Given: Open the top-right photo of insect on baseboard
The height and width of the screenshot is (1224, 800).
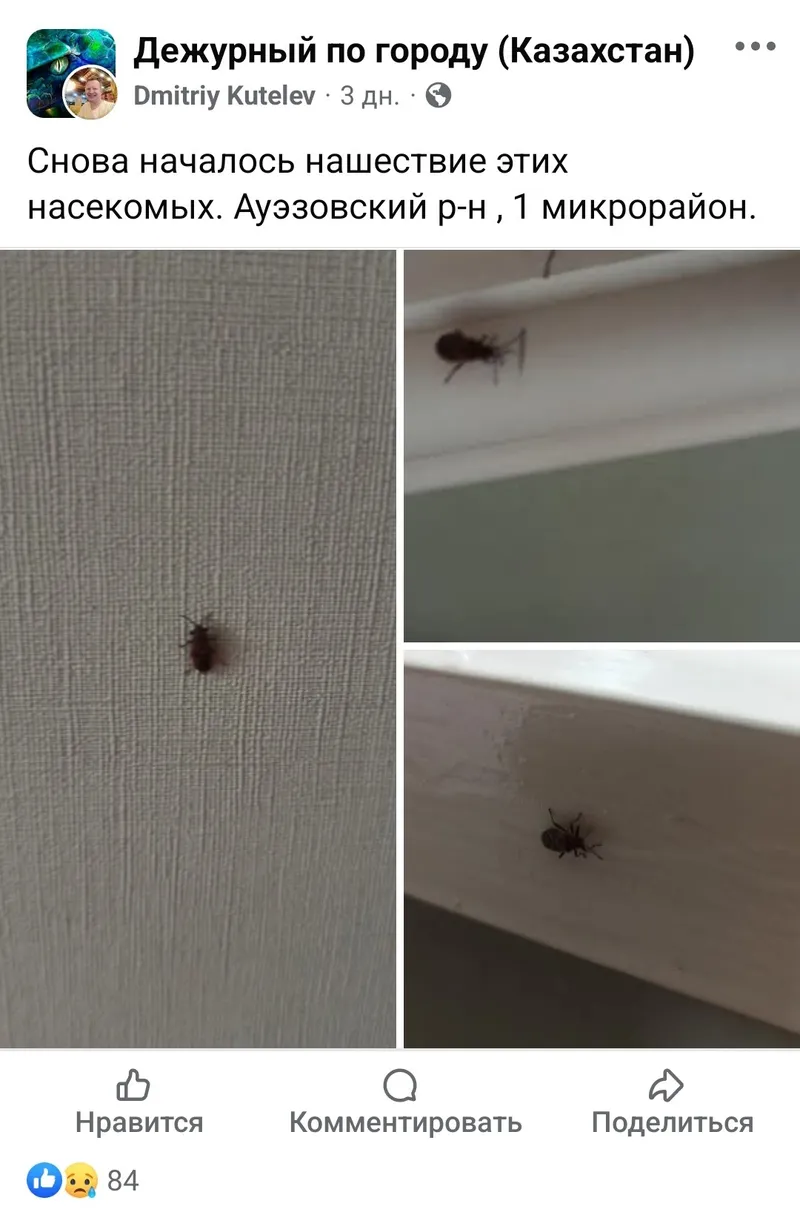Looking at the screenshot, I should click(601, 445).
